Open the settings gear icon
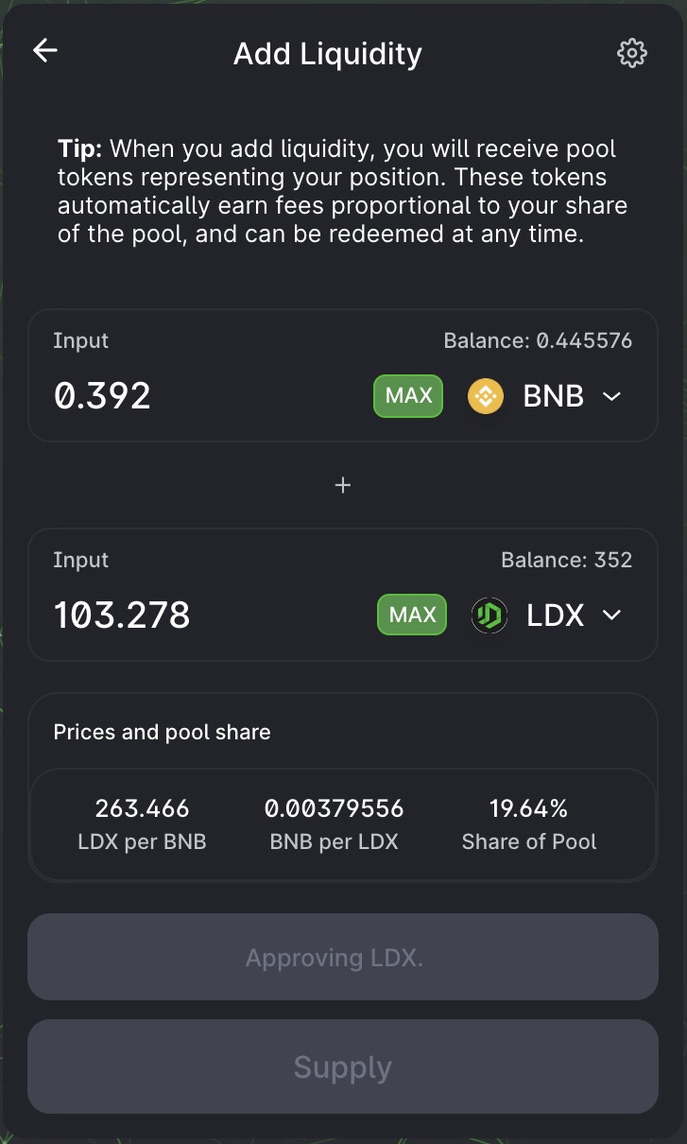Viewport: 687px width, 1144px height. point(632,53)
